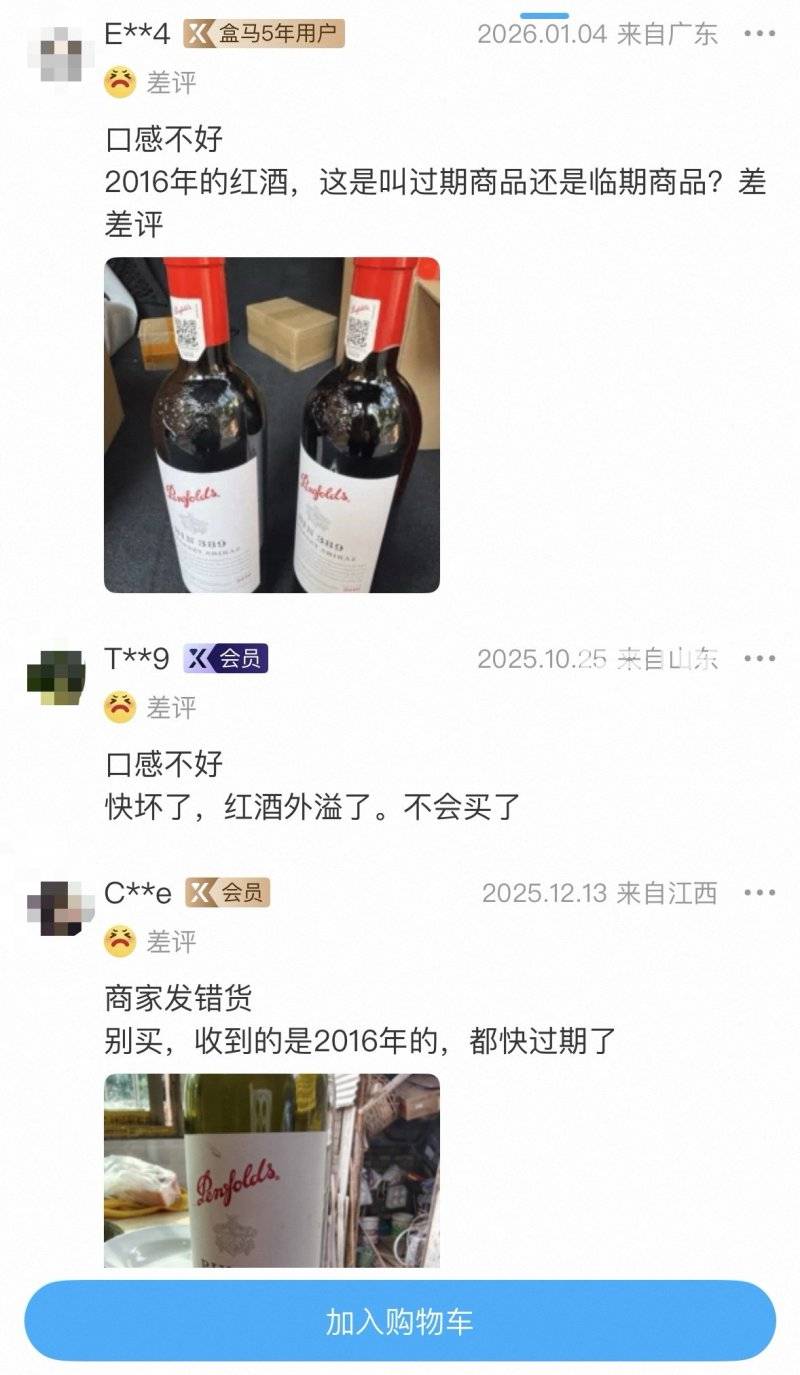Open the more options for E**4's review
Viewport: 800px width, 1375px height.
[x=759, y=33]
